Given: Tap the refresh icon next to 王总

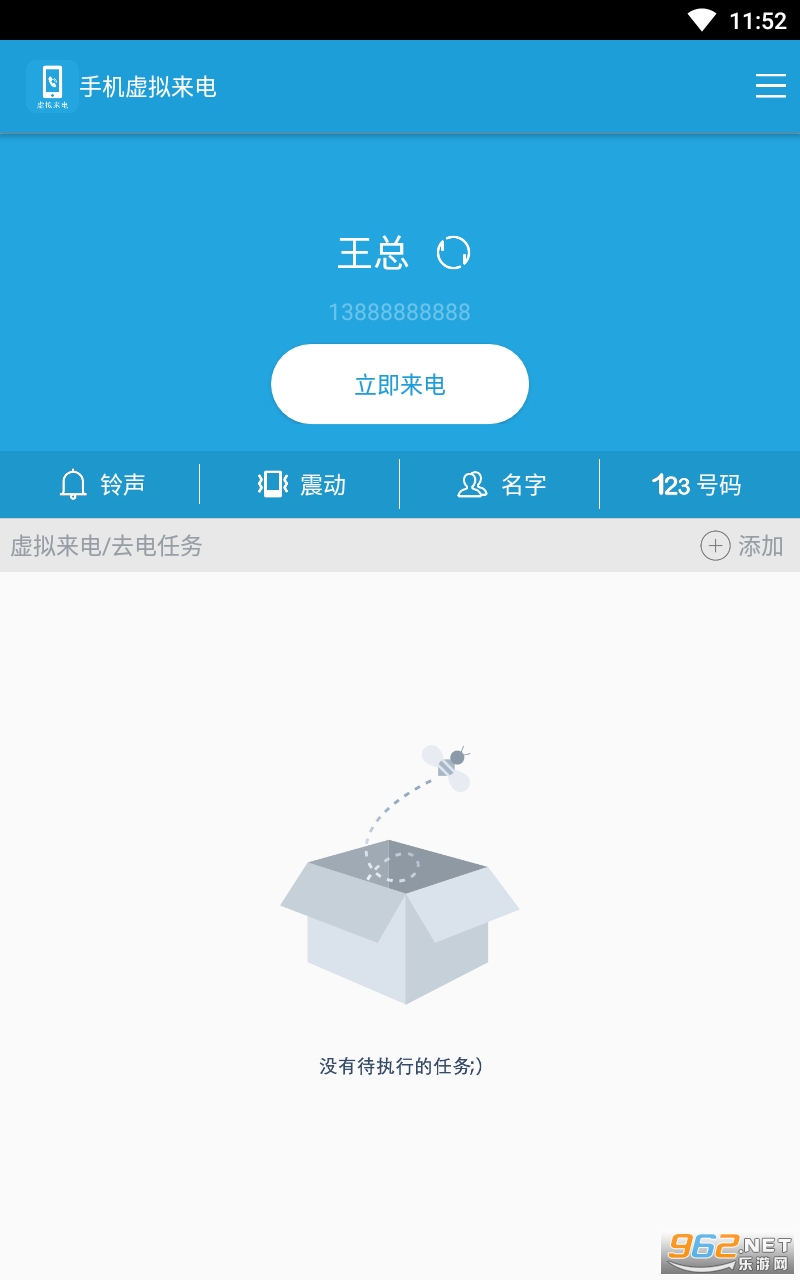Looking at the screenshot, I should [453, 253].
